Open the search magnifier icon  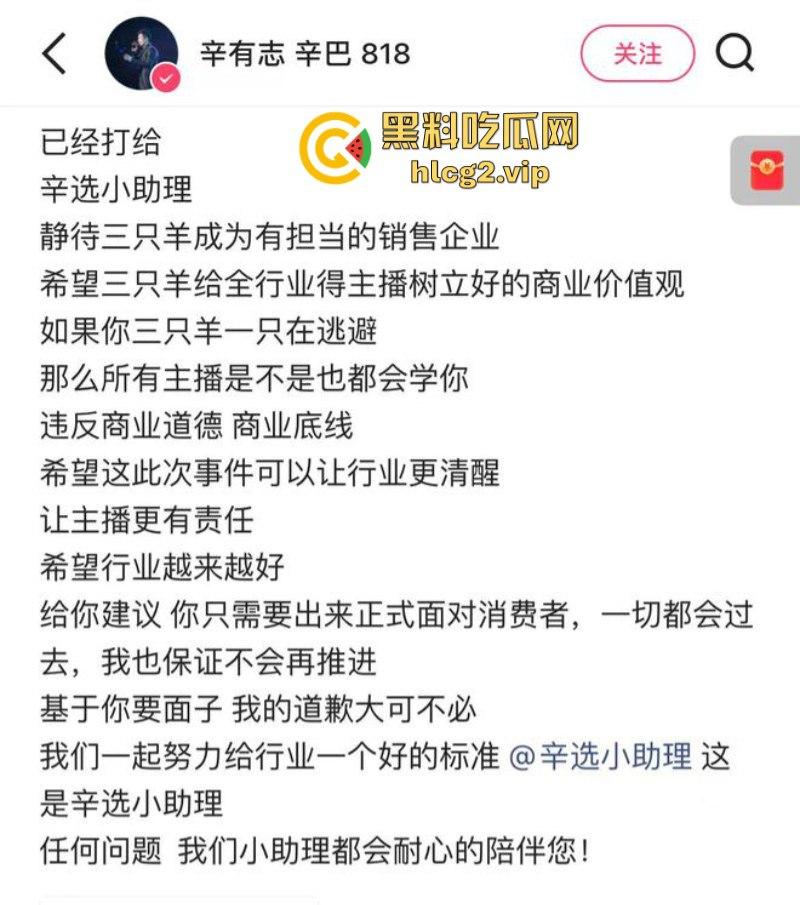click(735, 53)
